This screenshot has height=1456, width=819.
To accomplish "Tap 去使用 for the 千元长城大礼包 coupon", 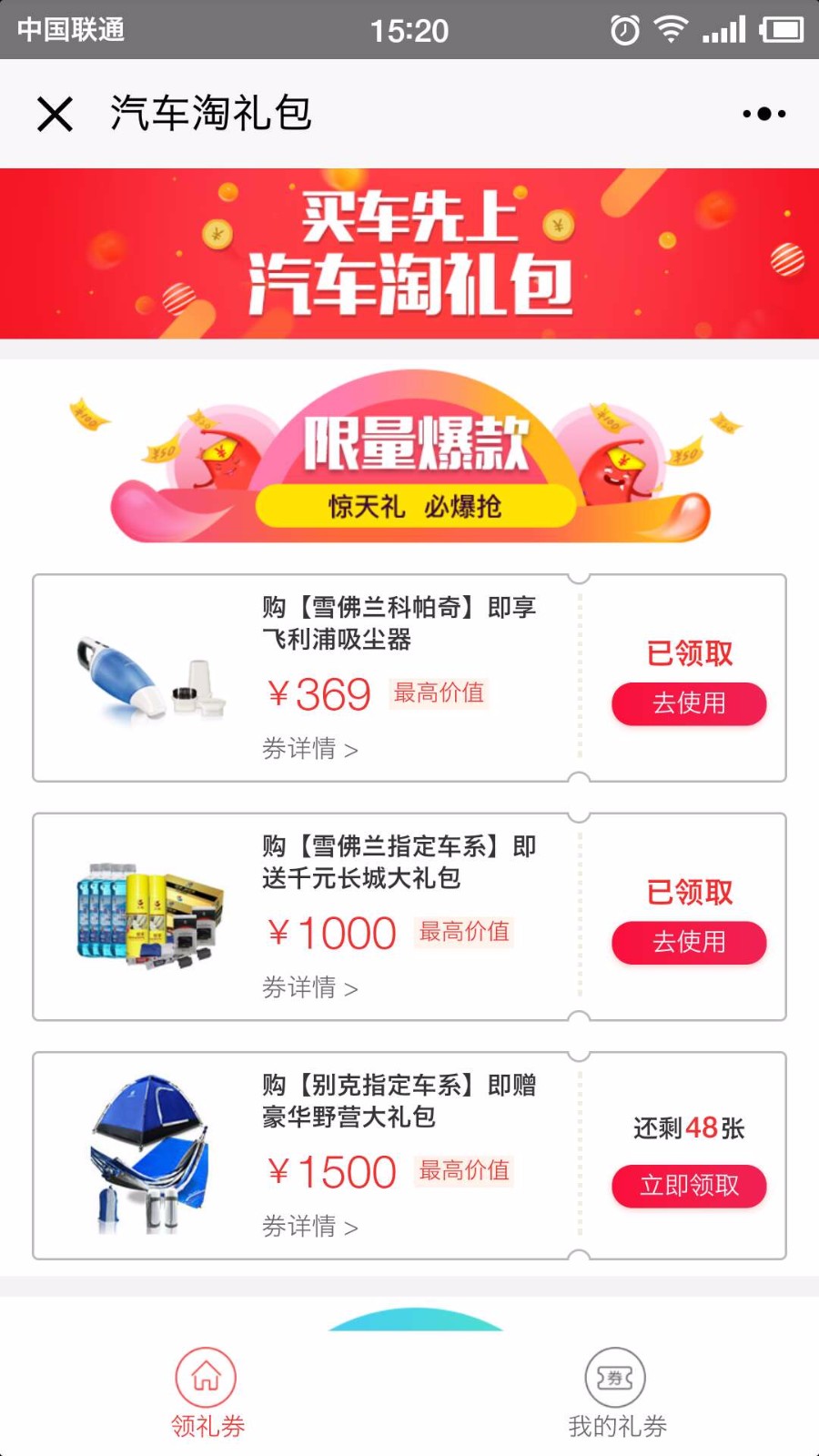I will 689,942.
